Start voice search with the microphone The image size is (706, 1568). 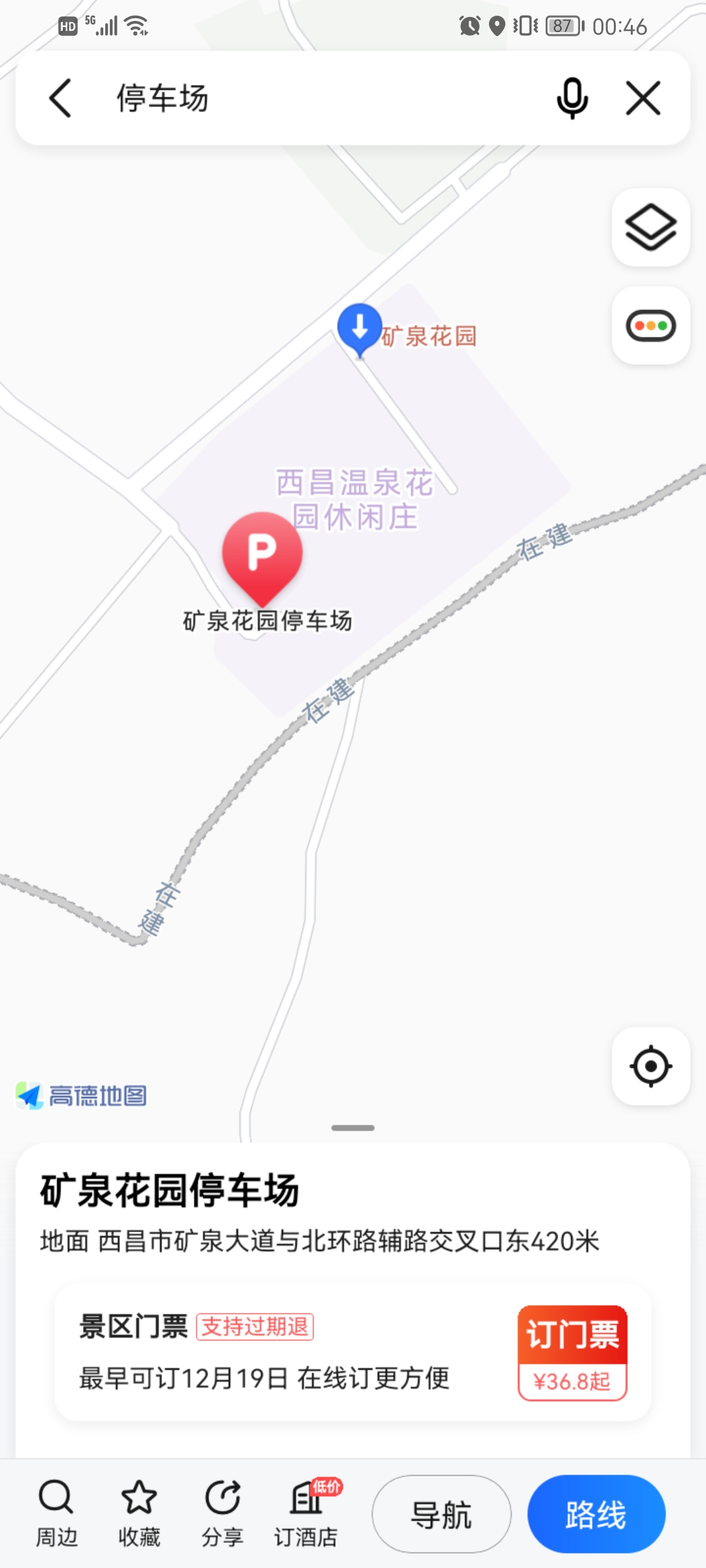572,98
